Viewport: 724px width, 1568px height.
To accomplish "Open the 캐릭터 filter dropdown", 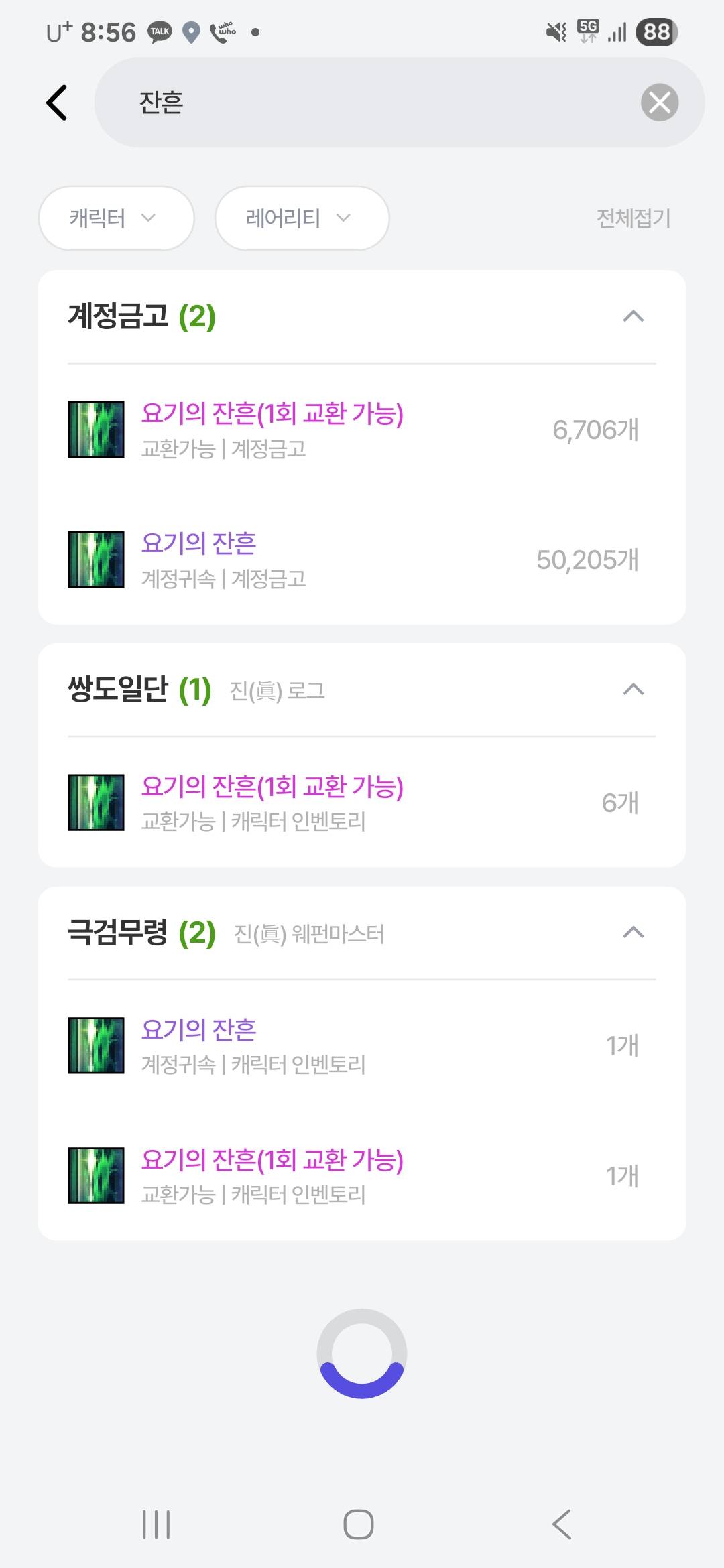I will [116, 218].
